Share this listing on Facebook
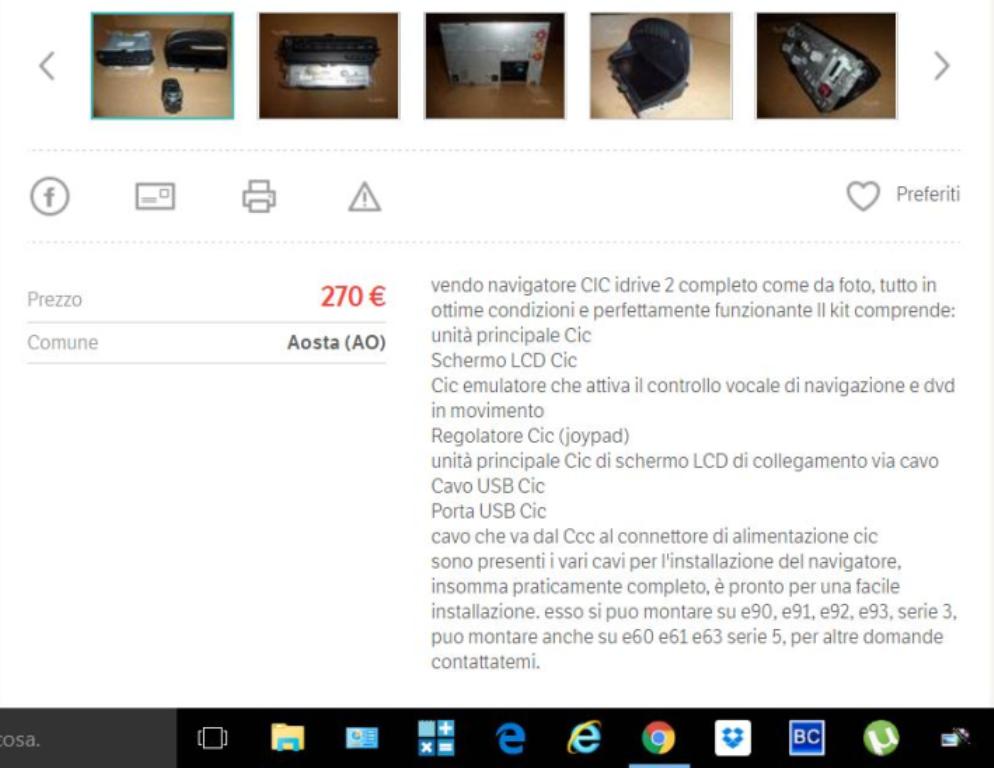994x768 pixels. 48,197
